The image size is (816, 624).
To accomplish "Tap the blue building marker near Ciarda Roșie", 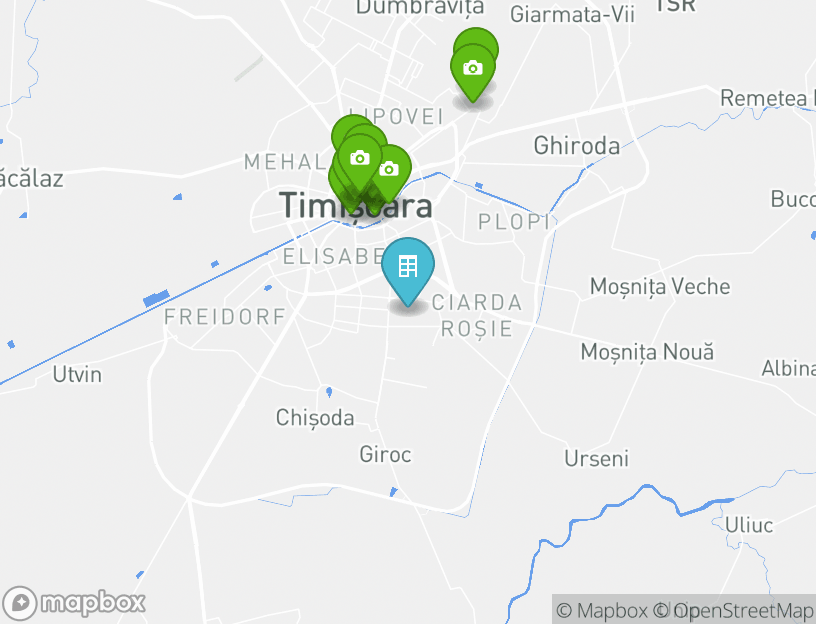I will (x=408, y=267).
